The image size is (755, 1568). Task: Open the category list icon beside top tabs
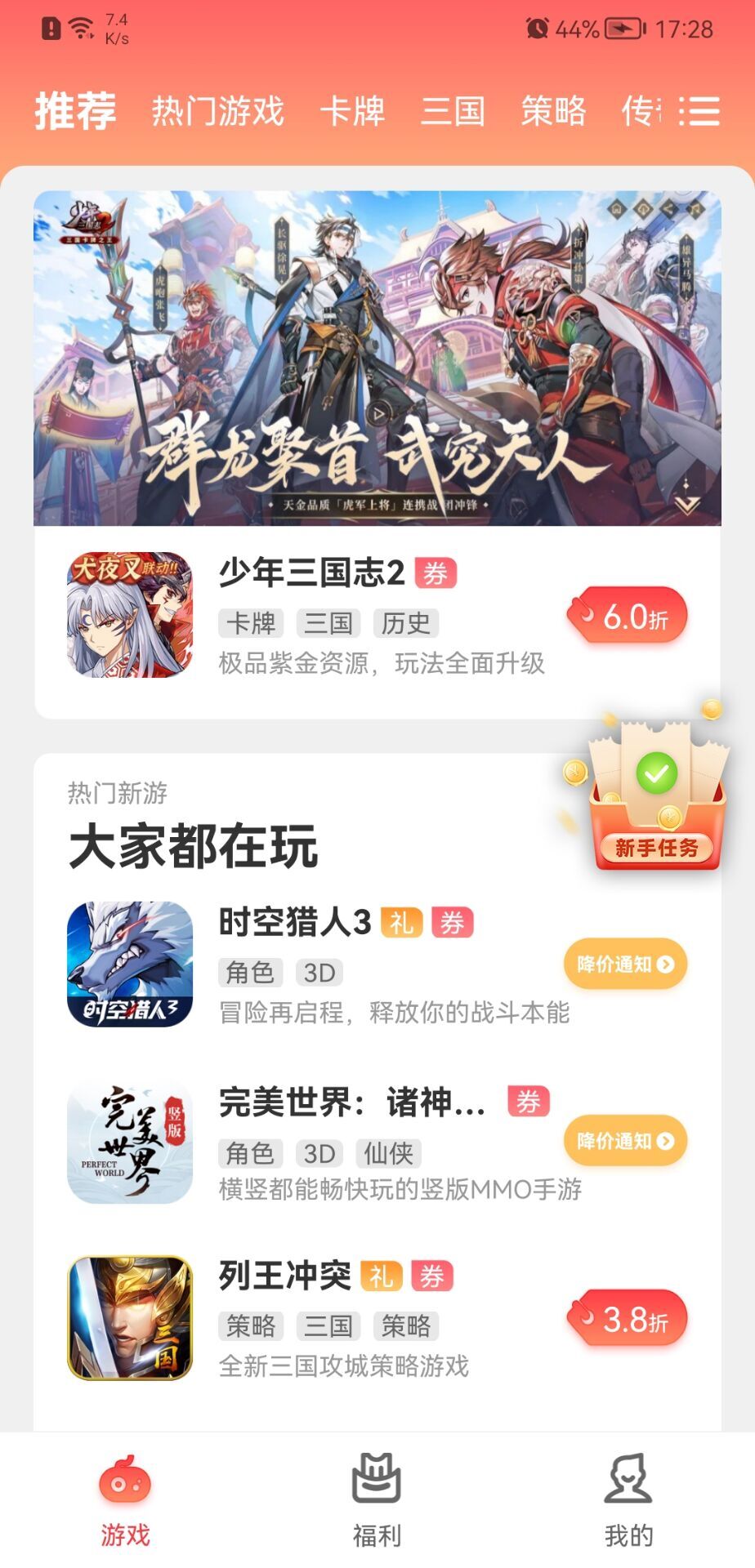tap(700, 114)
